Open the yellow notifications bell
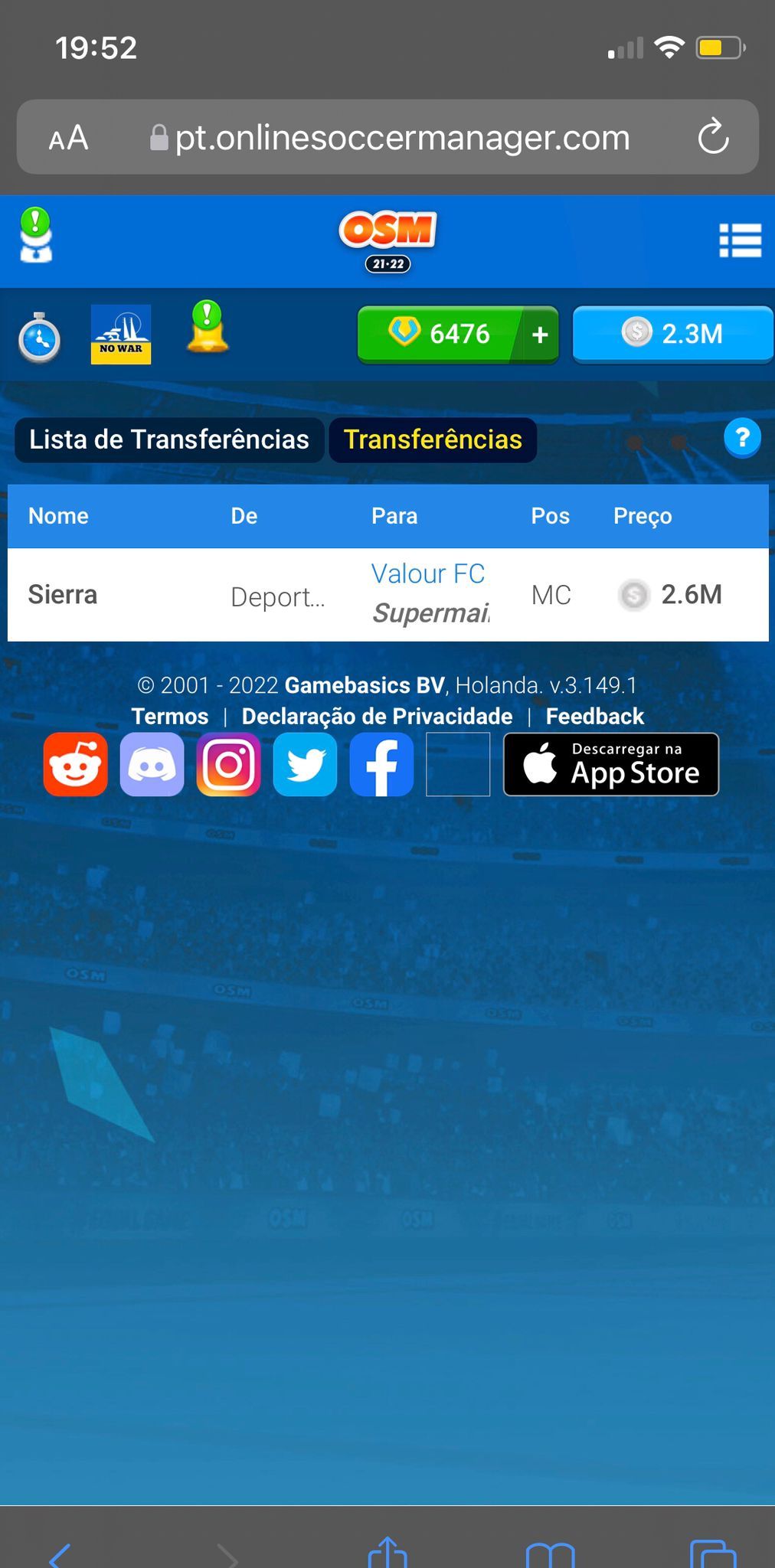This screenshot has width=775, height=1568. [x=208, y=327]
